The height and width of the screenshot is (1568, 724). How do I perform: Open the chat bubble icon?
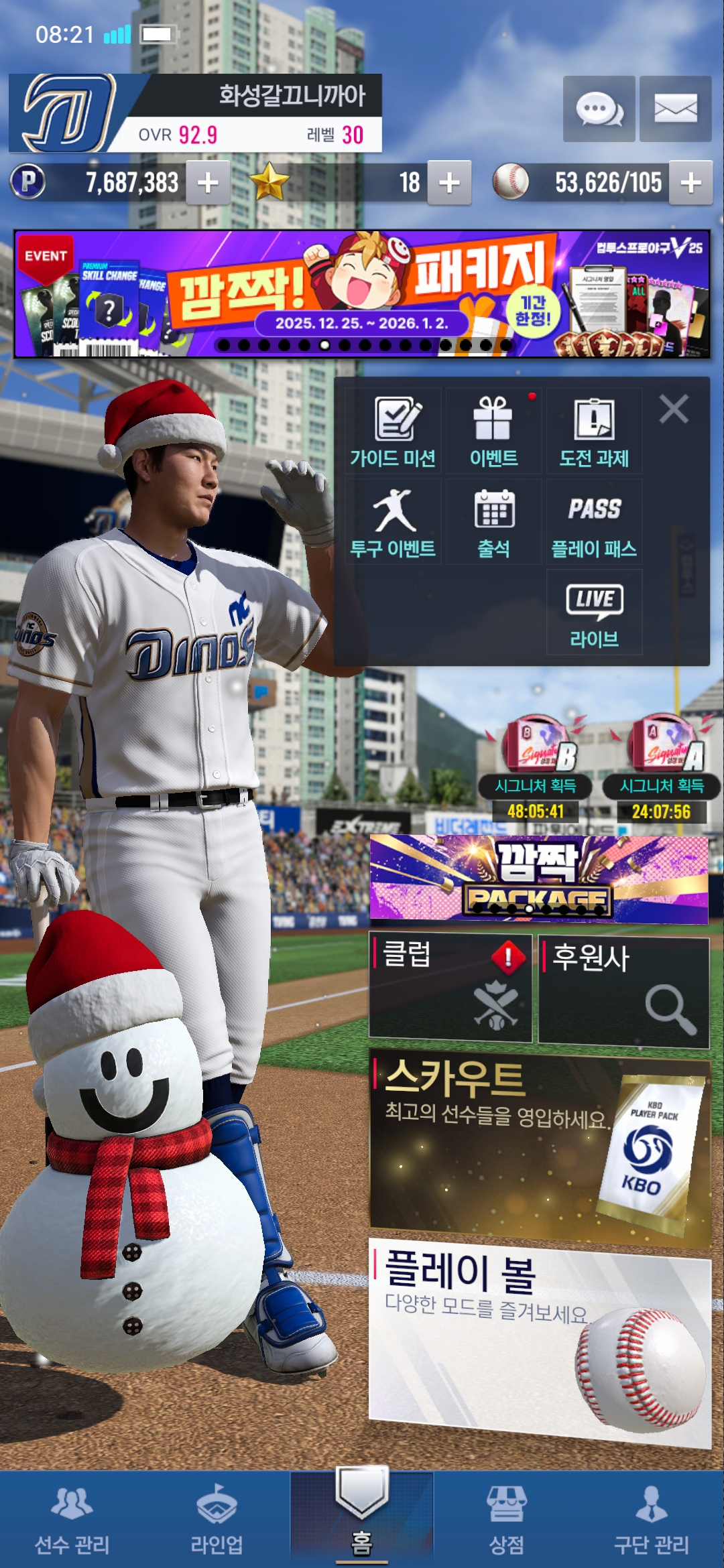point(599,109)
